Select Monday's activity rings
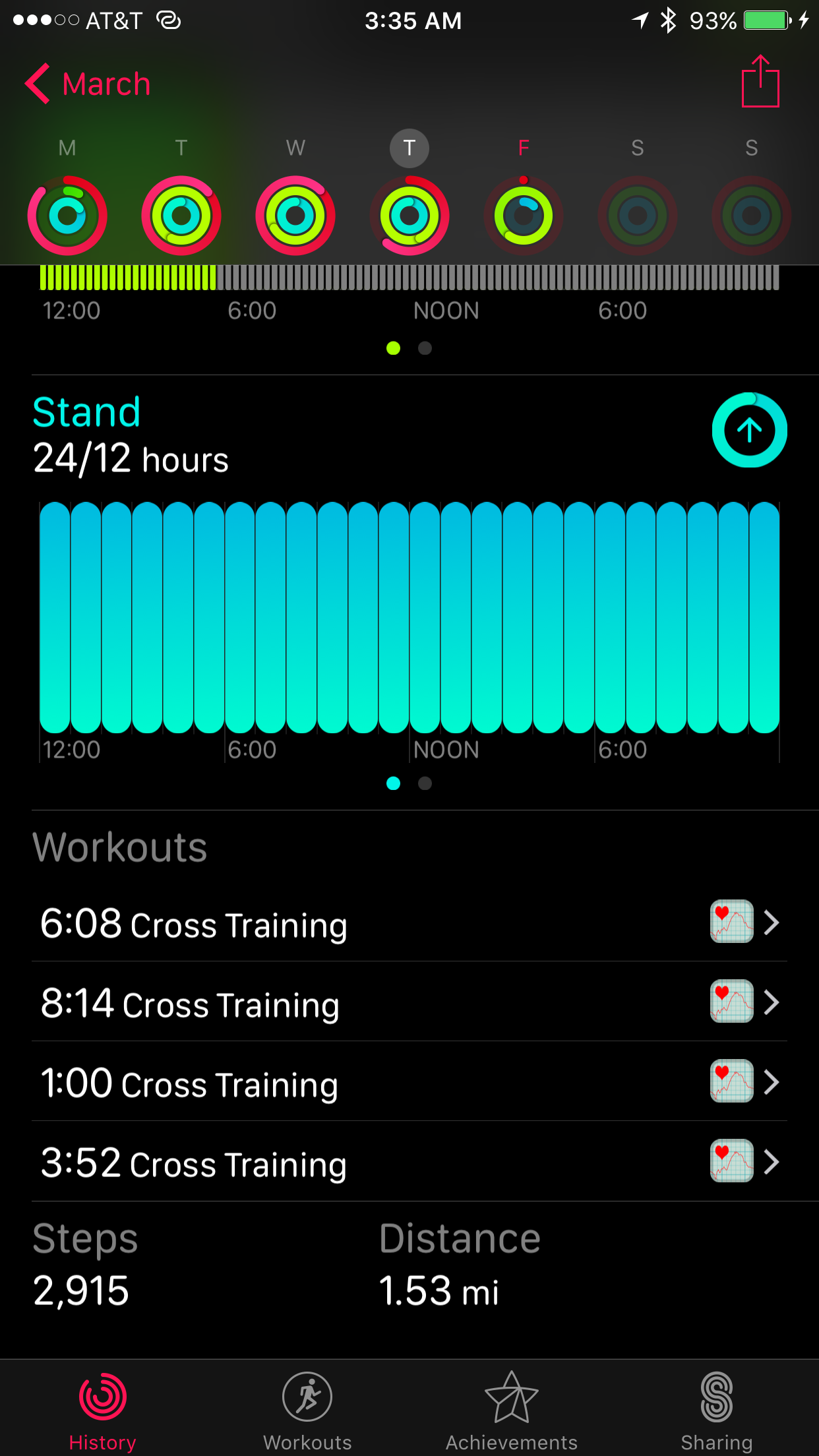819x1456 pixels. point(67,216)
